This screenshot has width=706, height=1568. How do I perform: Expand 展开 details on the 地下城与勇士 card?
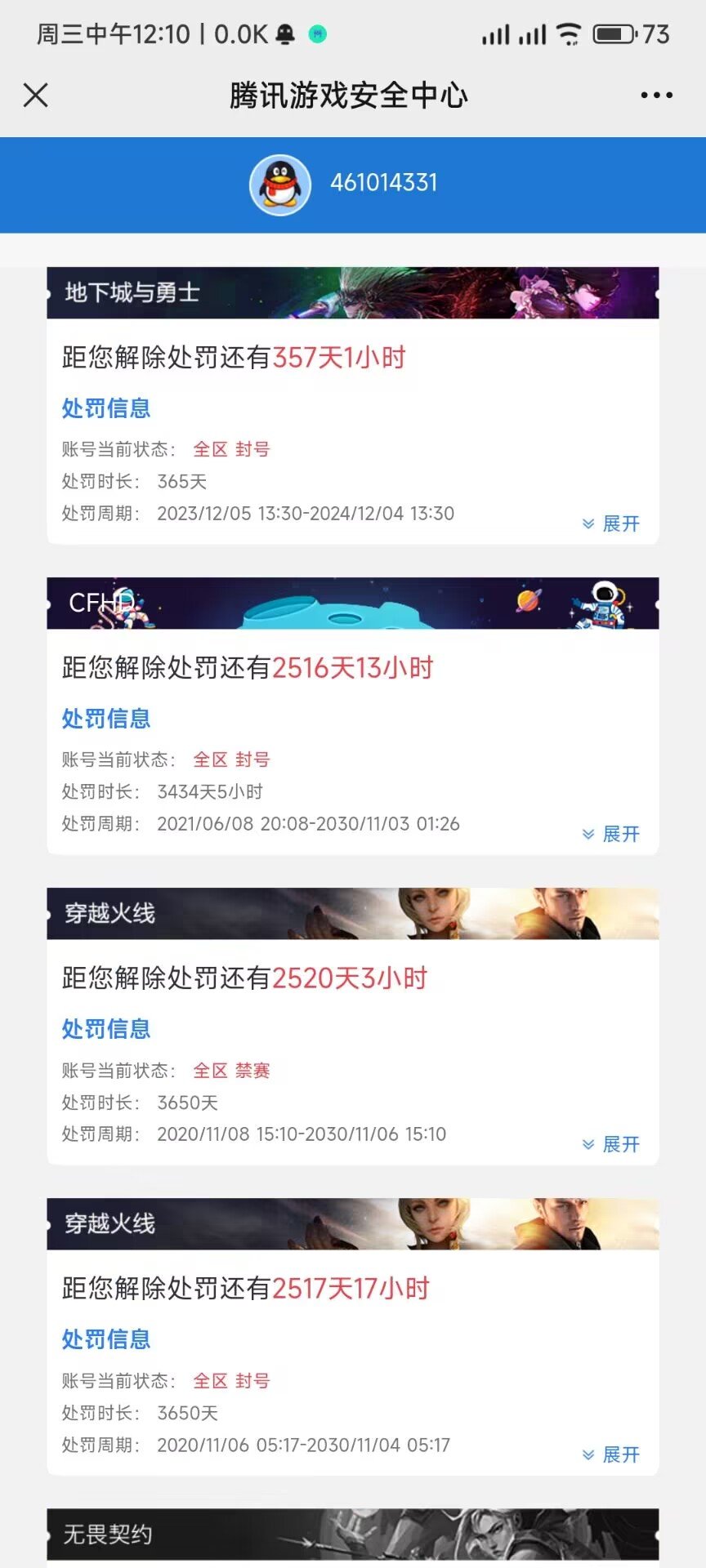(x=611, y=523)
